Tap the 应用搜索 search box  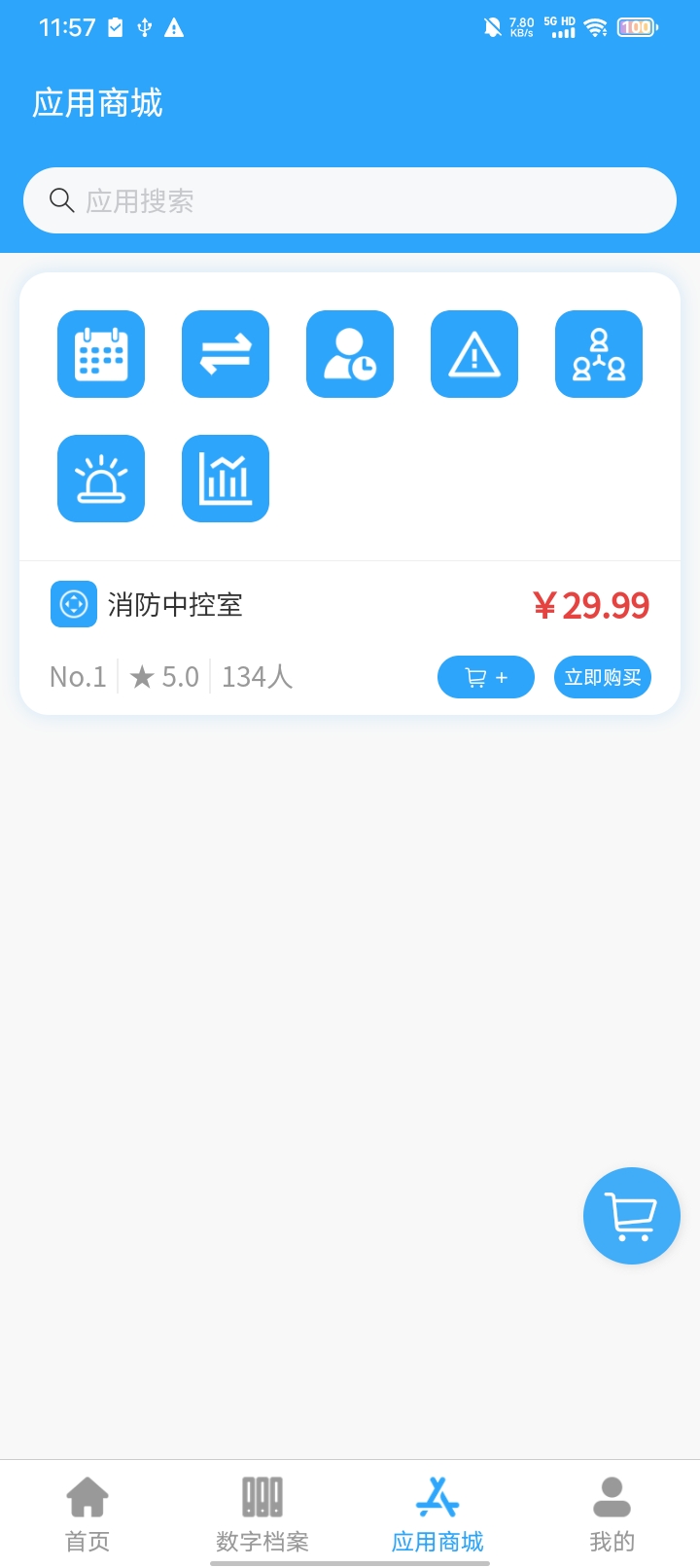(350, 200)
